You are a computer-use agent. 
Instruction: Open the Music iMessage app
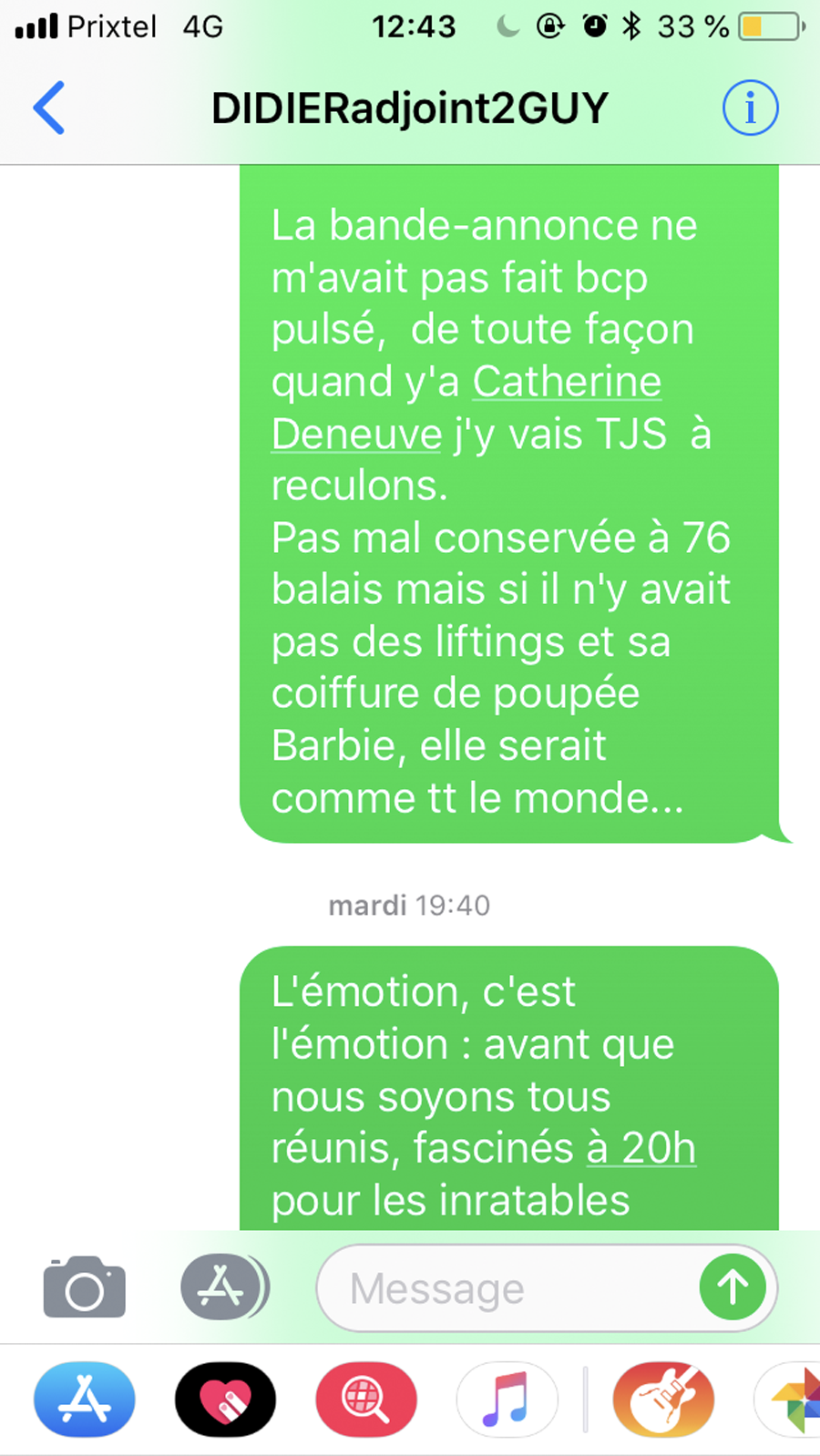507,1399
